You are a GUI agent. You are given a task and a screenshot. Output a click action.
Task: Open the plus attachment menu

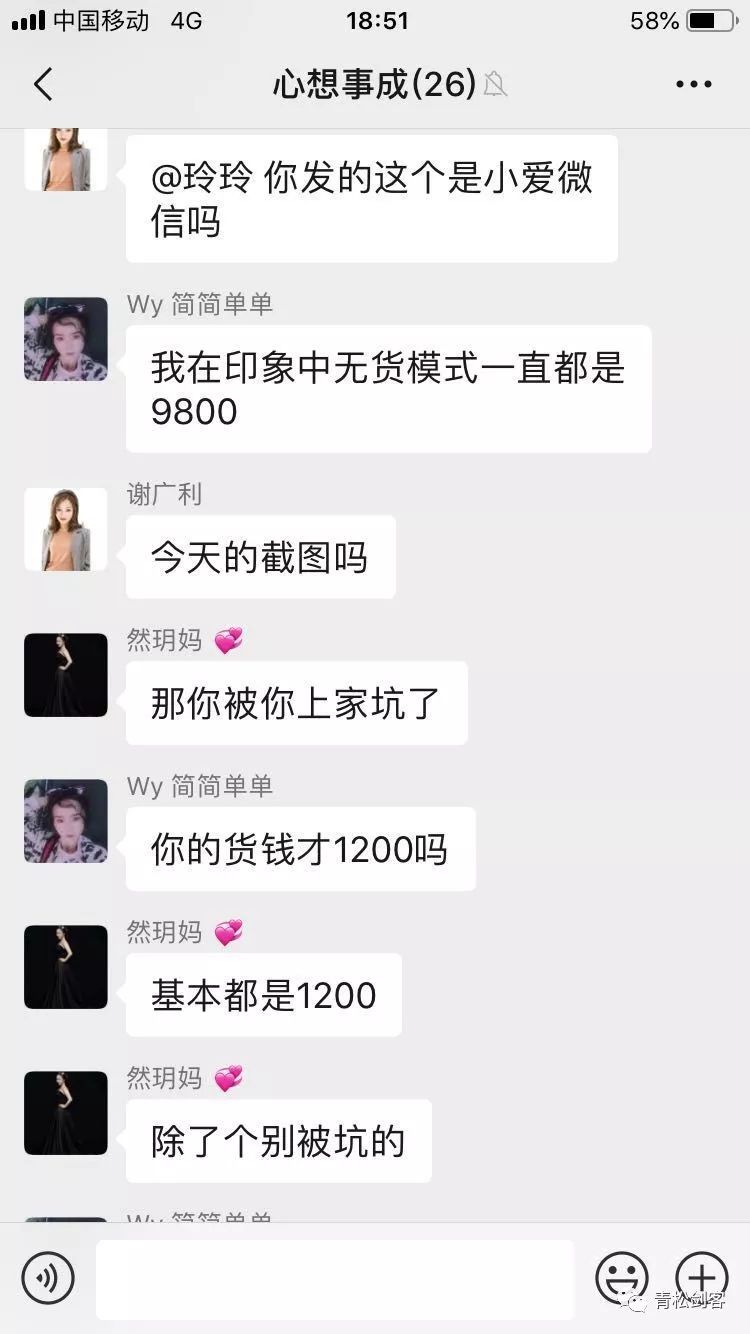coord(701,1277)
